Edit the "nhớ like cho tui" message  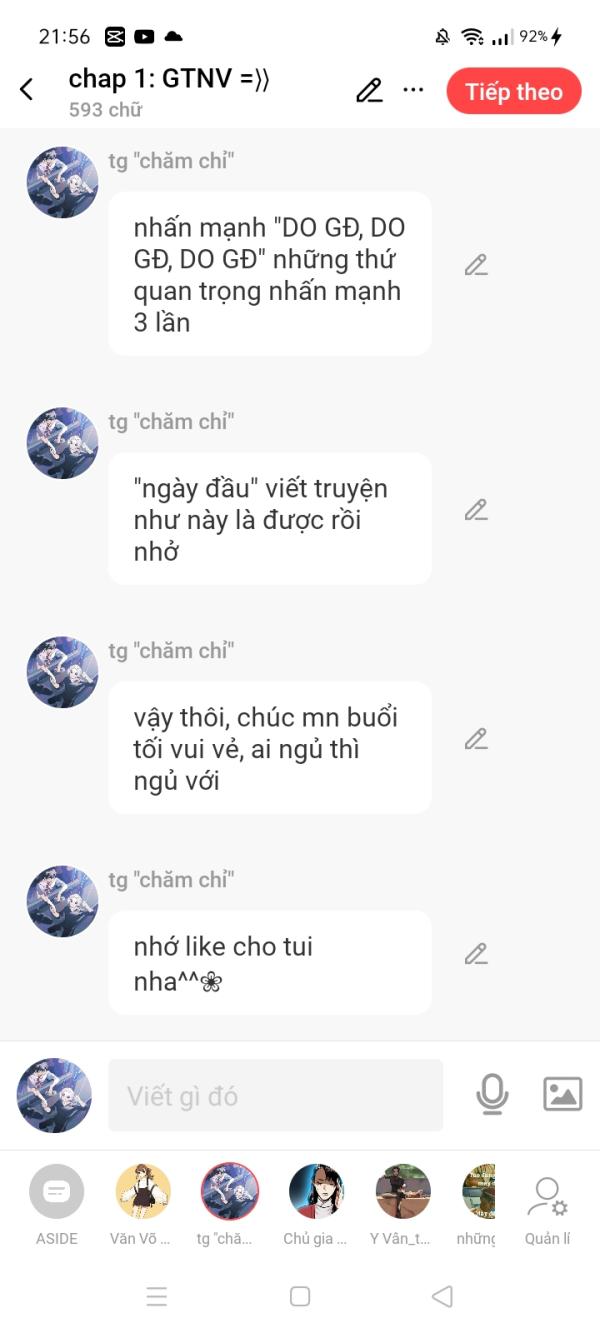[476, 954]
